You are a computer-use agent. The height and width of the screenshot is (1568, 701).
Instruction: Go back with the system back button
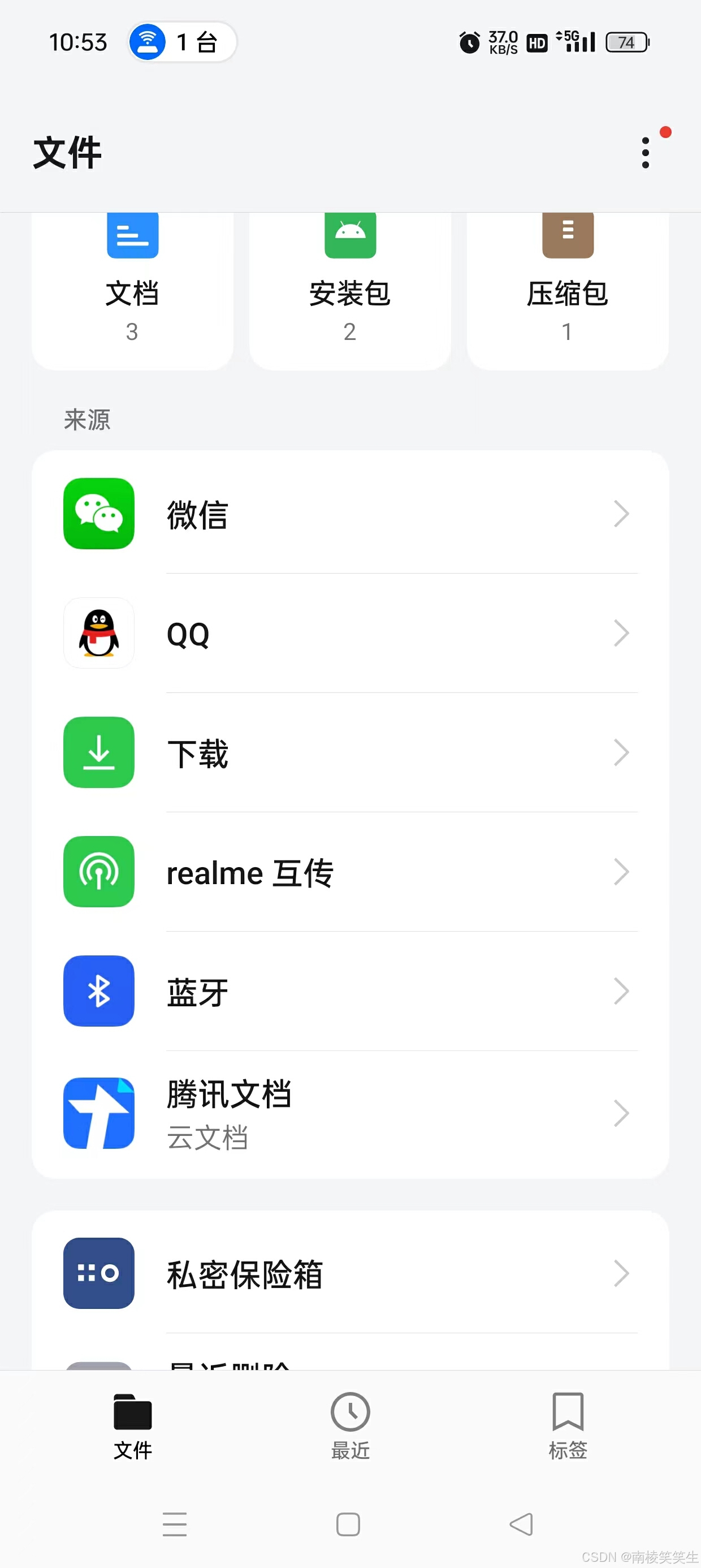521,1524
